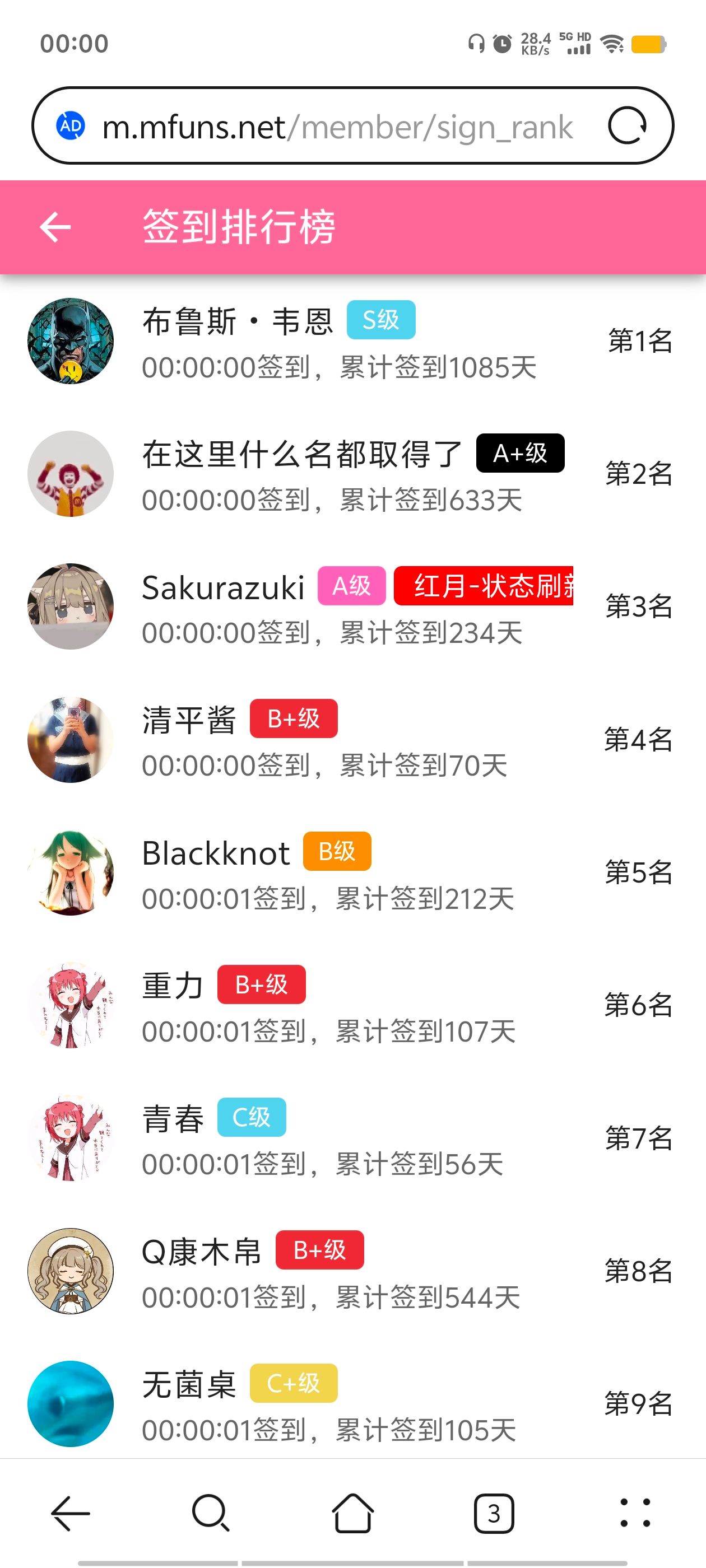Go to browser home screen
This screenshot has height=1568, width=706.
(352, 1514)
